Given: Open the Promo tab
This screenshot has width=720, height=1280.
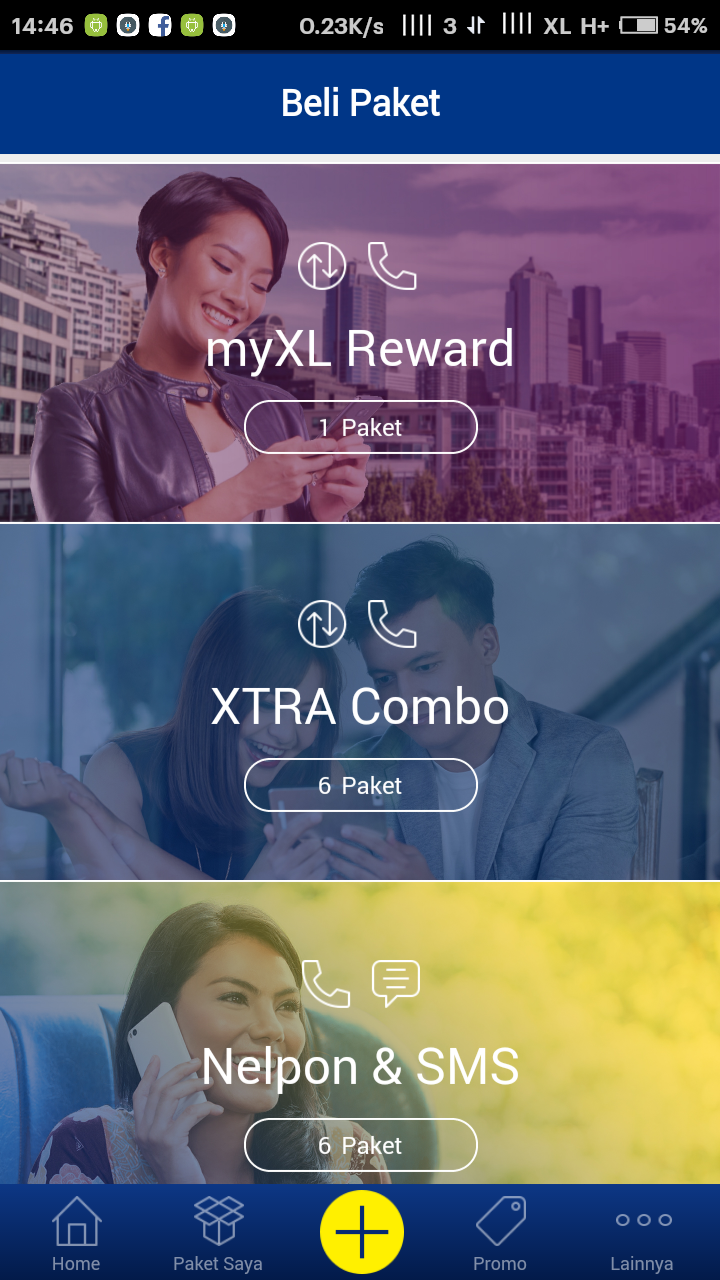Looking at the screenshot, I should (x=500, y=1234).
